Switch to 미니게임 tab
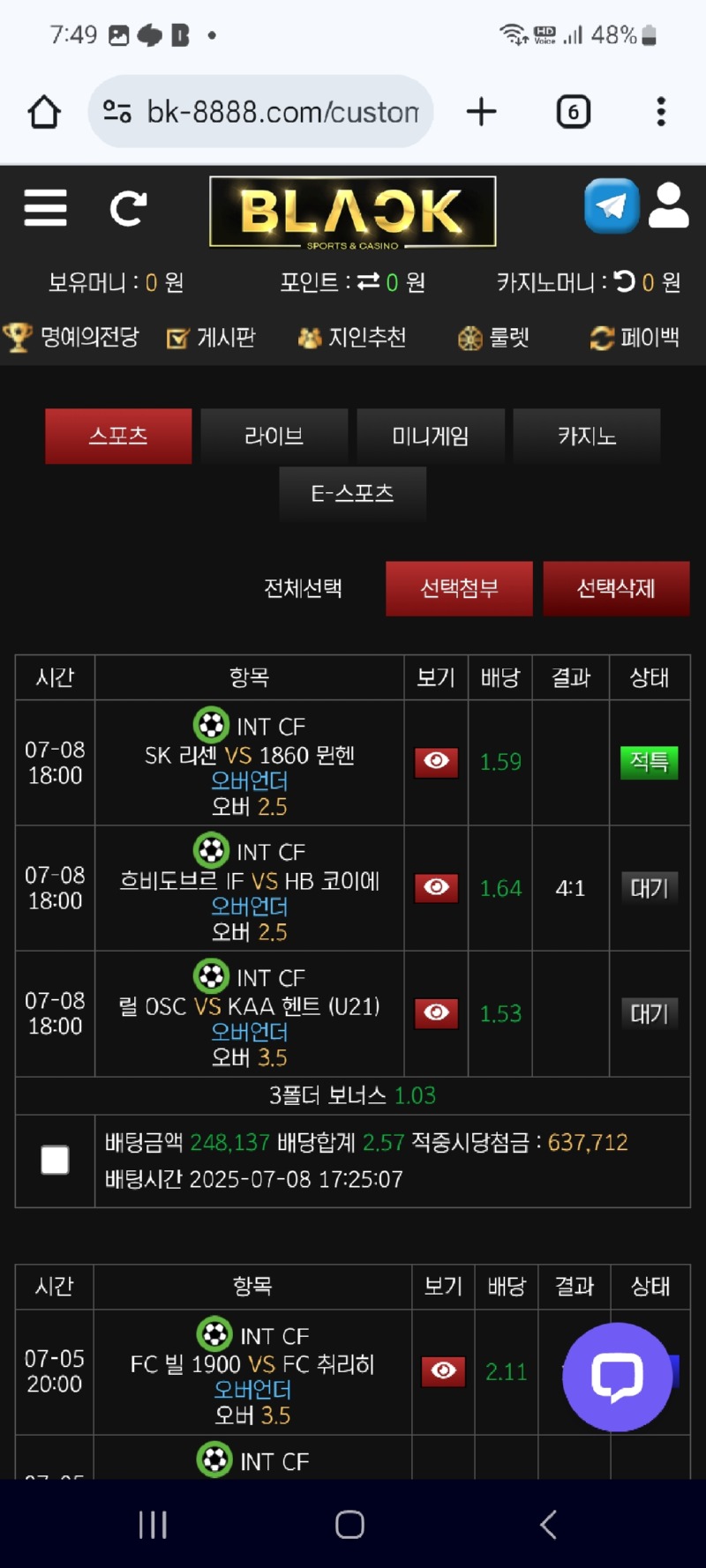Screen dimensions: 706x1568 (x=430, y=436)
